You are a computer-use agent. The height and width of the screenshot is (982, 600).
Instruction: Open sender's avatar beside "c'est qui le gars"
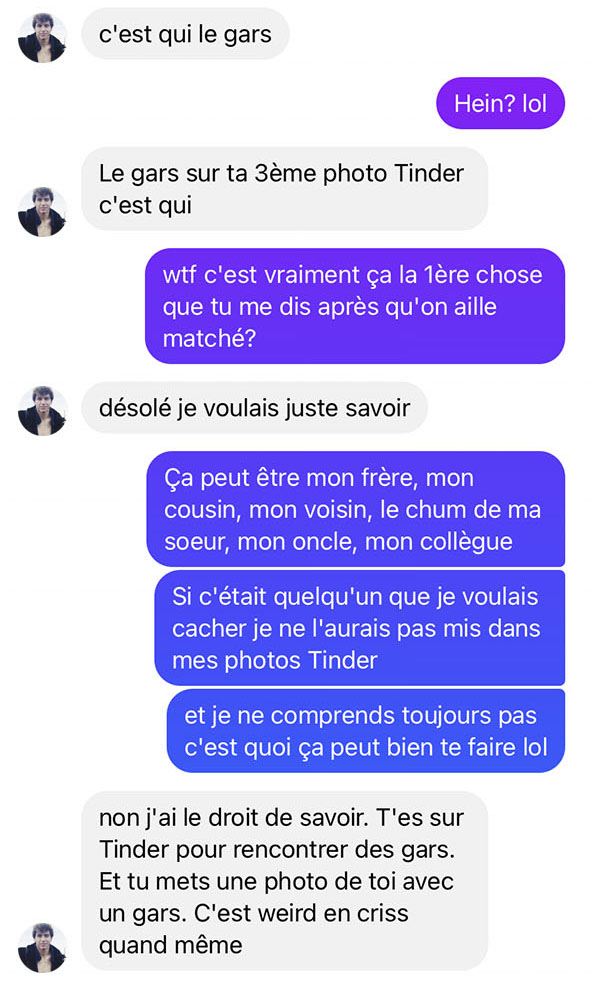click(x=42, y=38)
